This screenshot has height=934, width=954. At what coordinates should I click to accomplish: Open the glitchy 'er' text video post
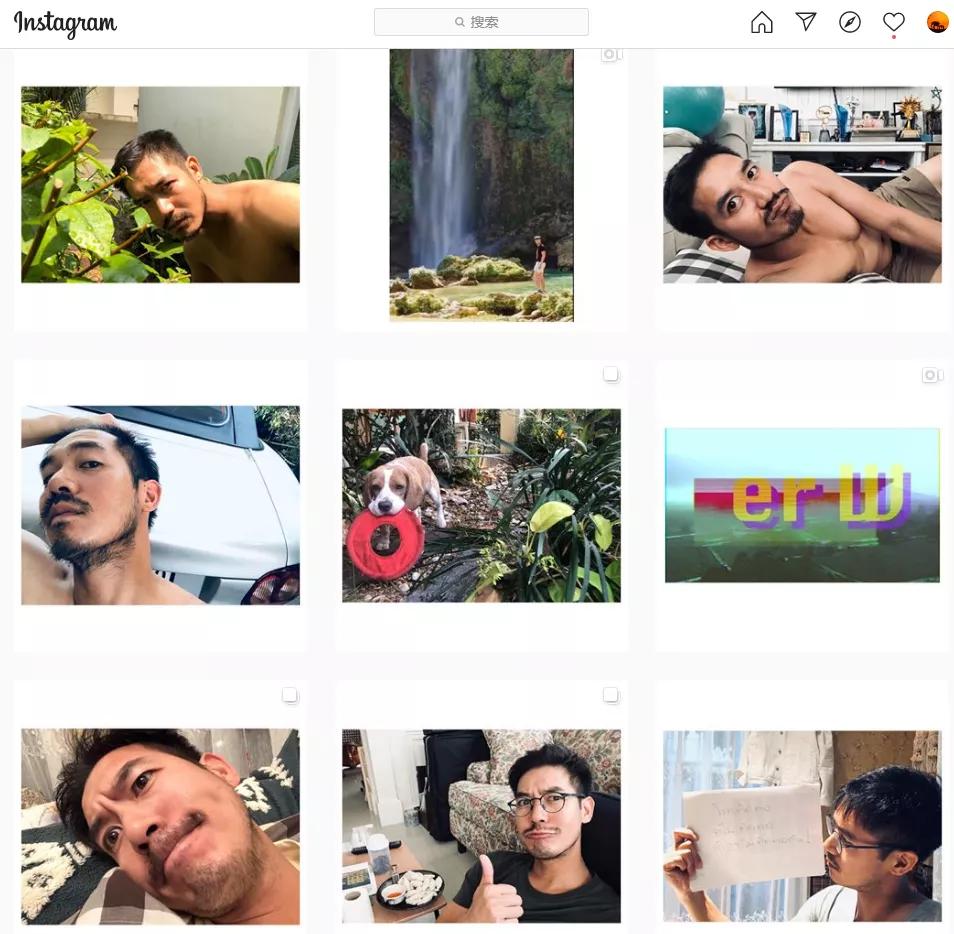click(x=802, y=505)
